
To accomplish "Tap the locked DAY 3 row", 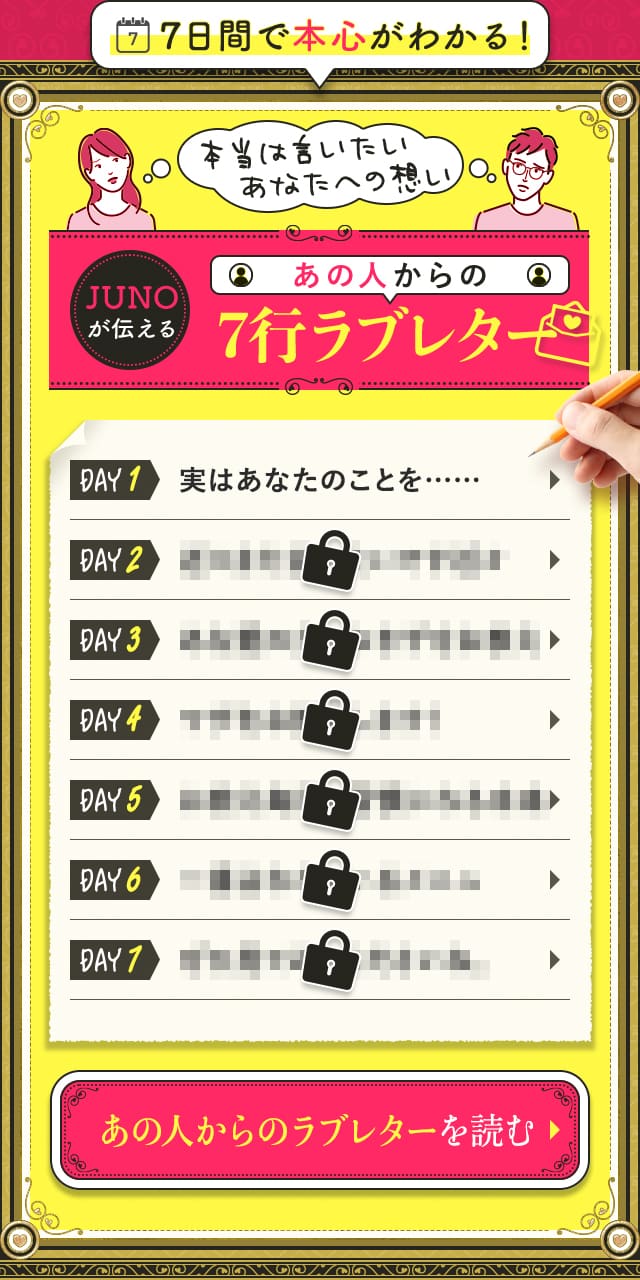I will click(x=320, y=640).
